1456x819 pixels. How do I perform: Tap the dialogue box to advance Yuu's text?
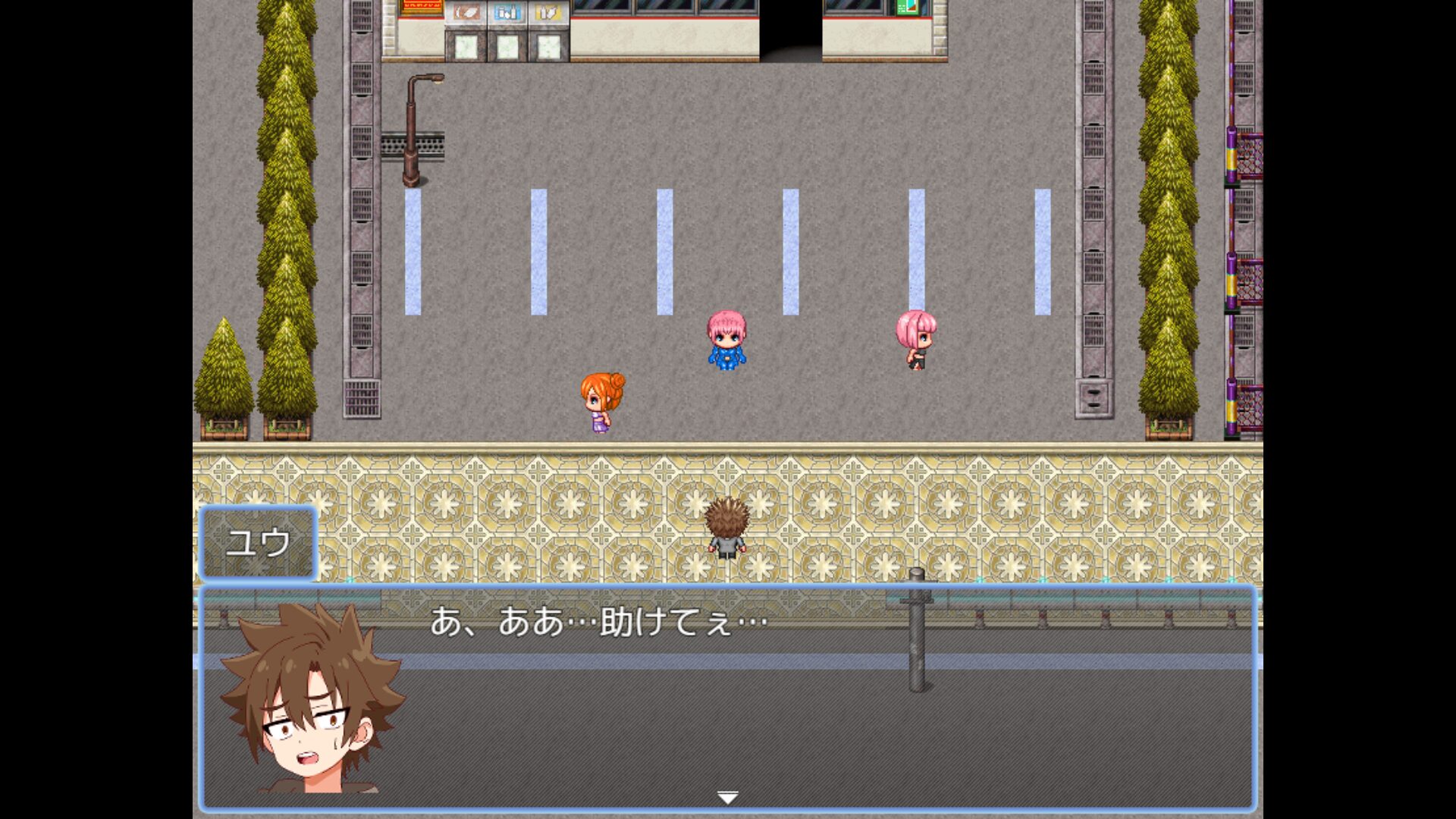pos(726,698)
